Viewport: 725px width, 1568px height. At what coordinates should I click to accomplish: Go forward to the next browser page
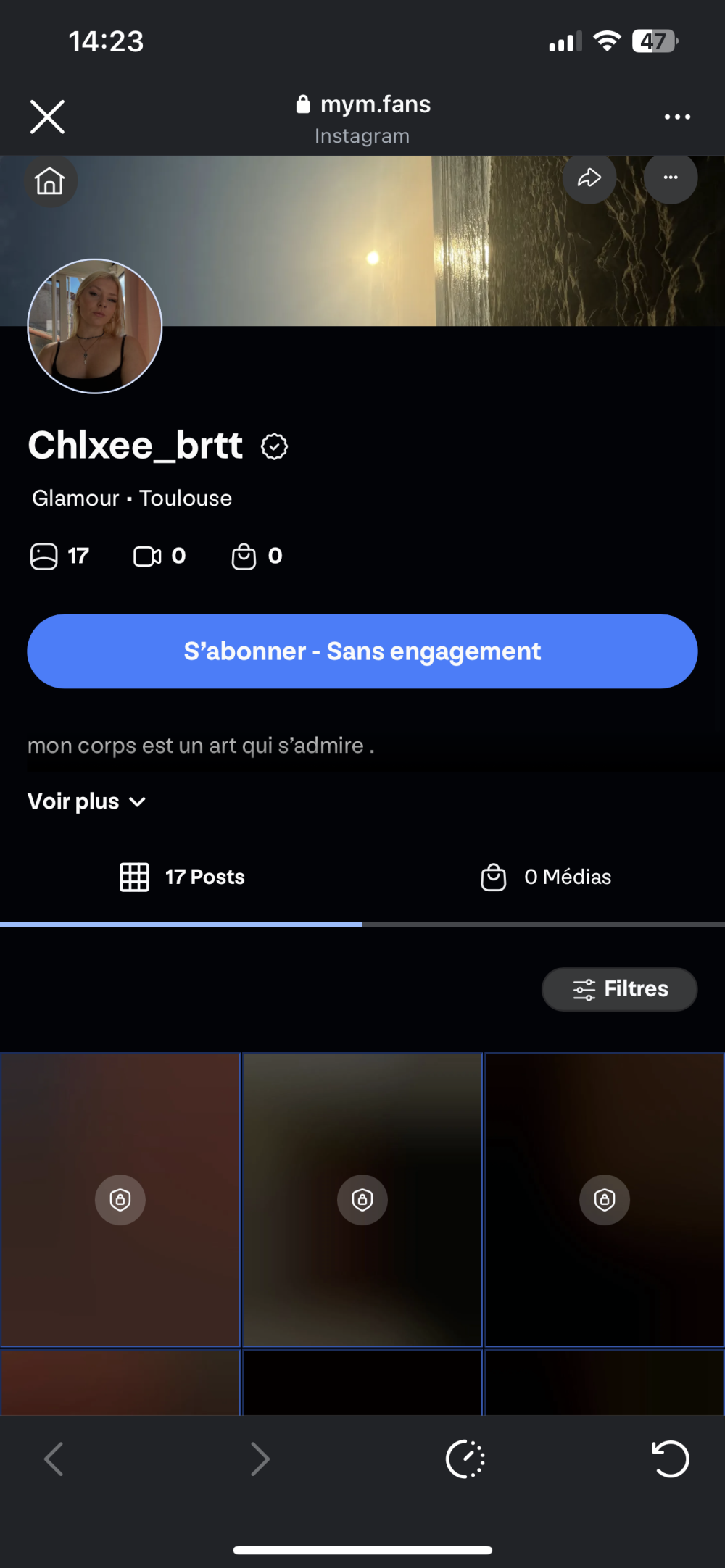[x=260, y=1459]
